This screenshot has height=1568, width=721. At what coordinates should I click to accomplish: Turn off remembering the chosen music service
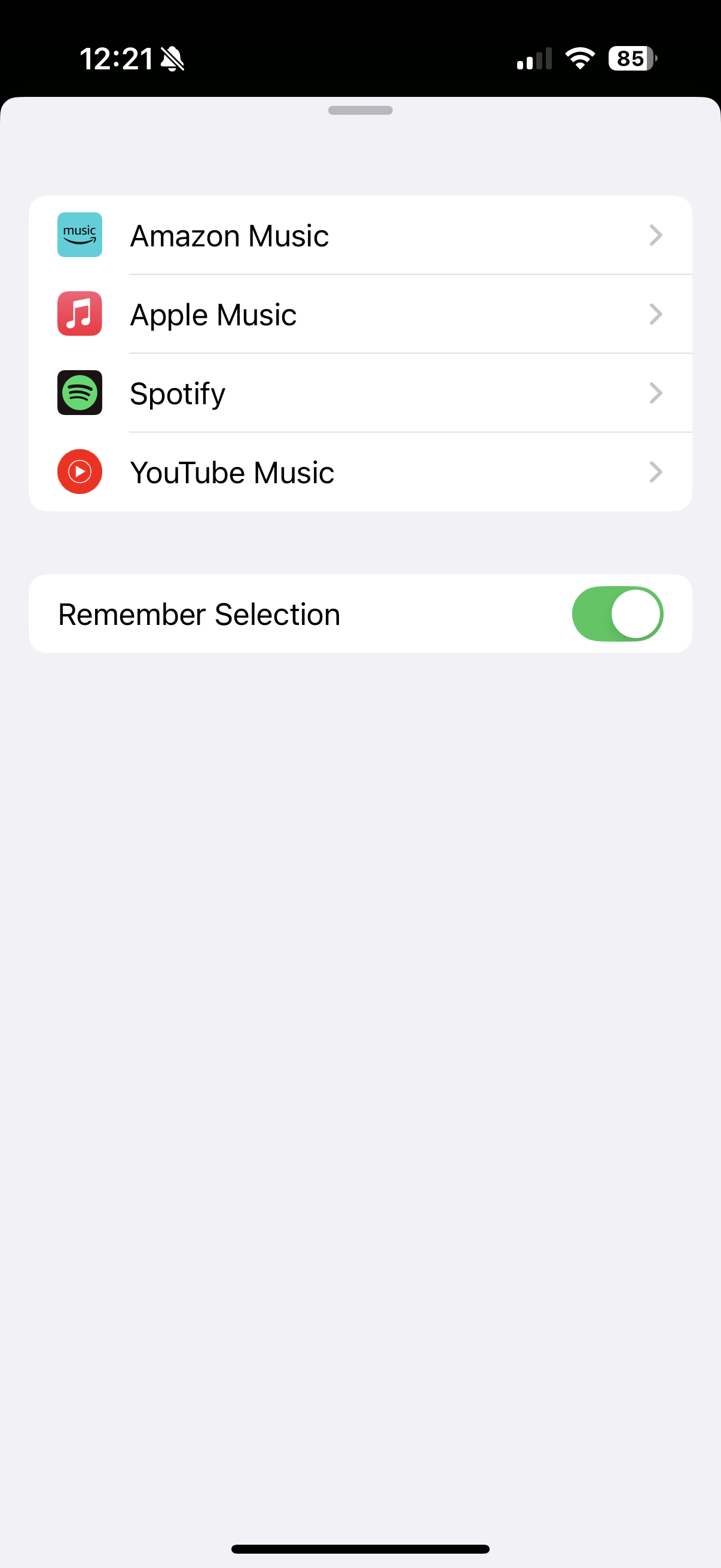tap(617, 614)
